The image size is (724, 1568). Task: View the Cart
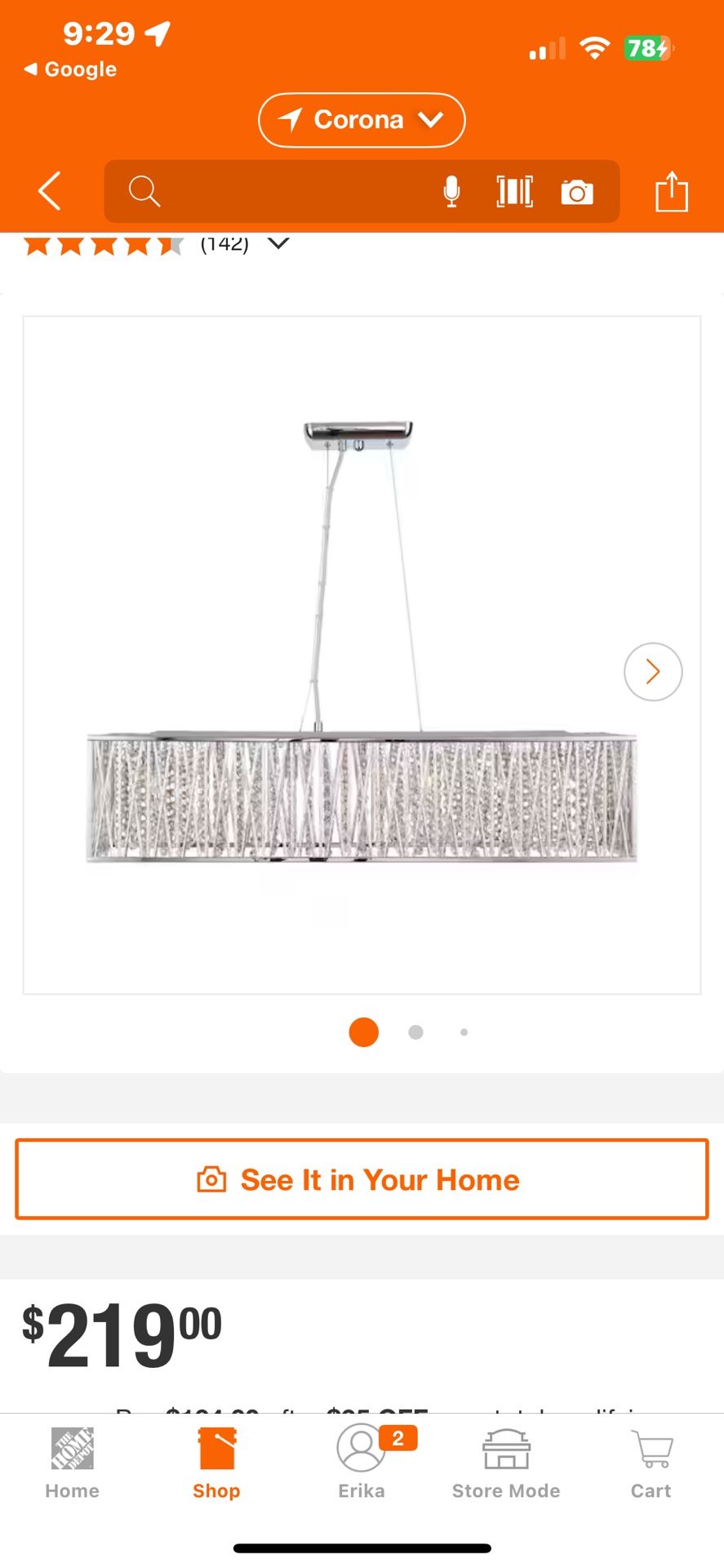tap(651, 1463)
